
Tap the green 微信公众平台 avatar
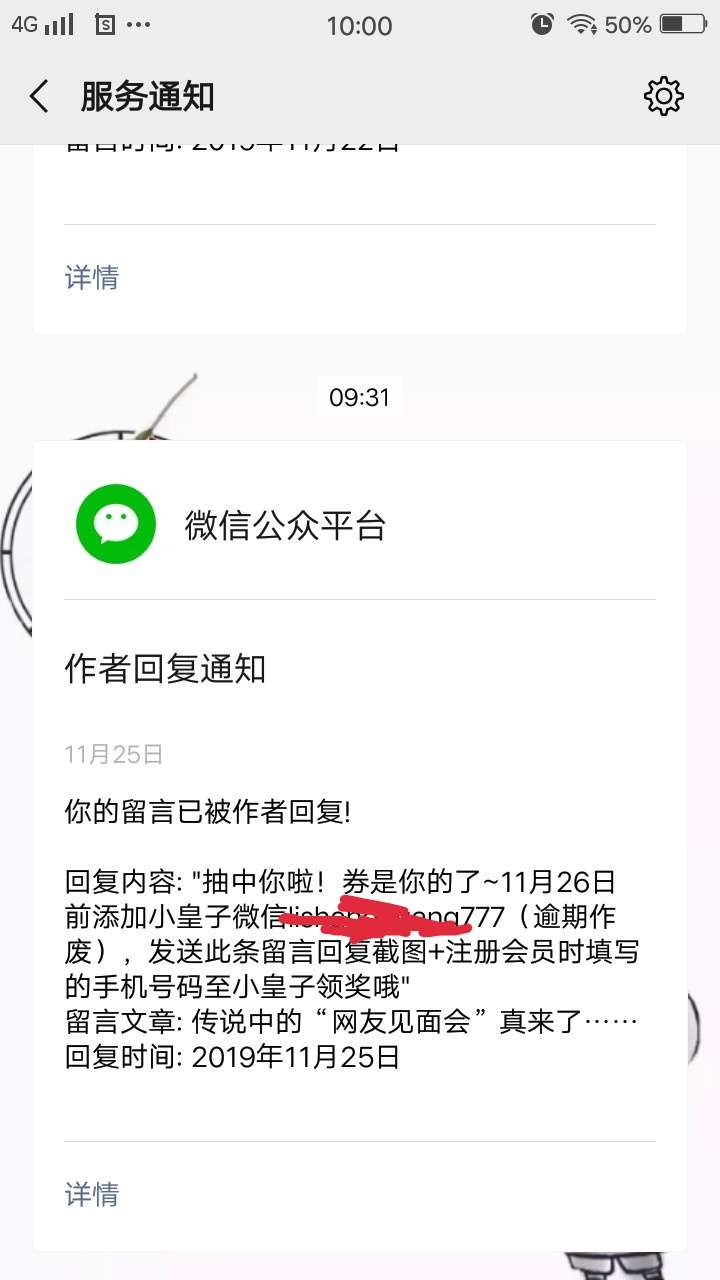pos(114,524)
